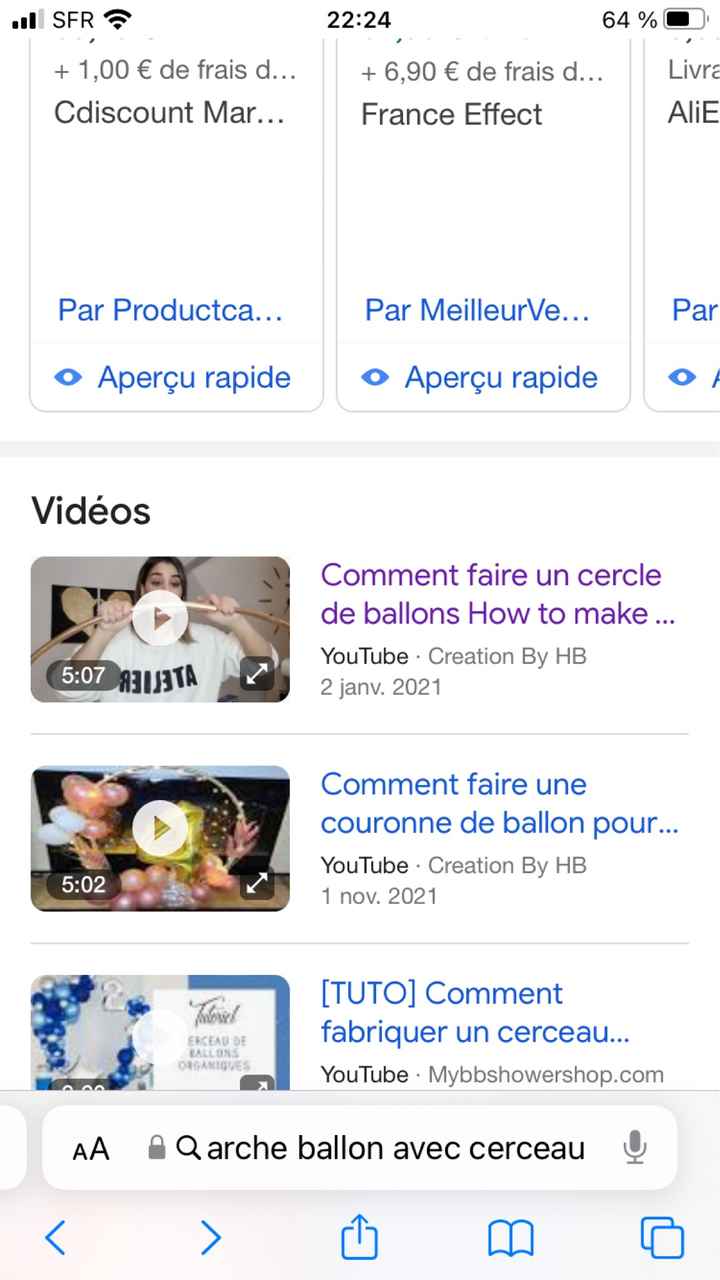The width and height of the screenshot is (720, 1280).
Task: Expand the couronne de ballon video thumbnail
Action: click(x=257, y=884)
